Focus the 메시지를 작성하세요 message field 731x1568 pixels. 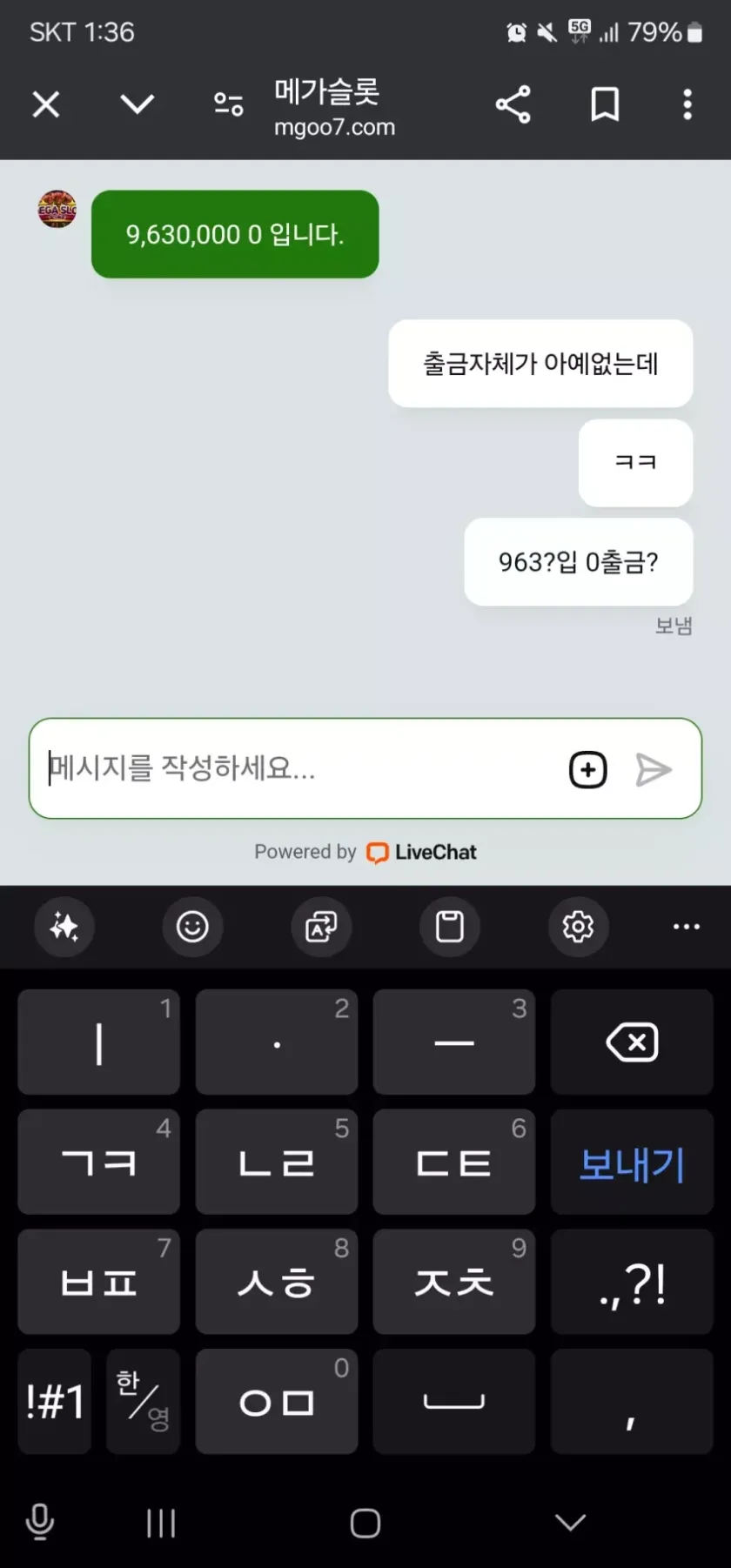point(296,768)
